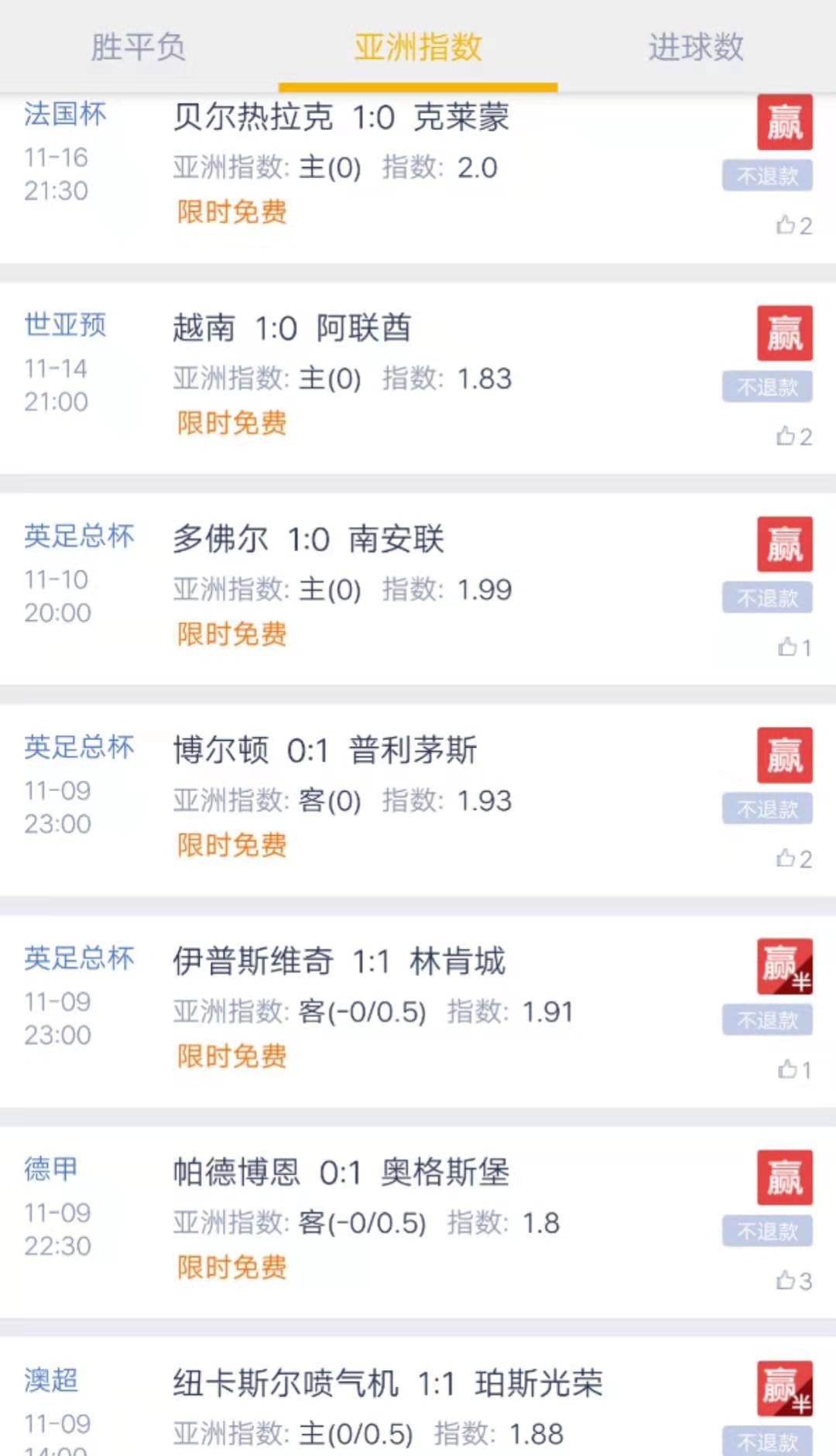Select the 亚洲指数 tab
This screenshot has height=1456, width=836.
[418, 46]
